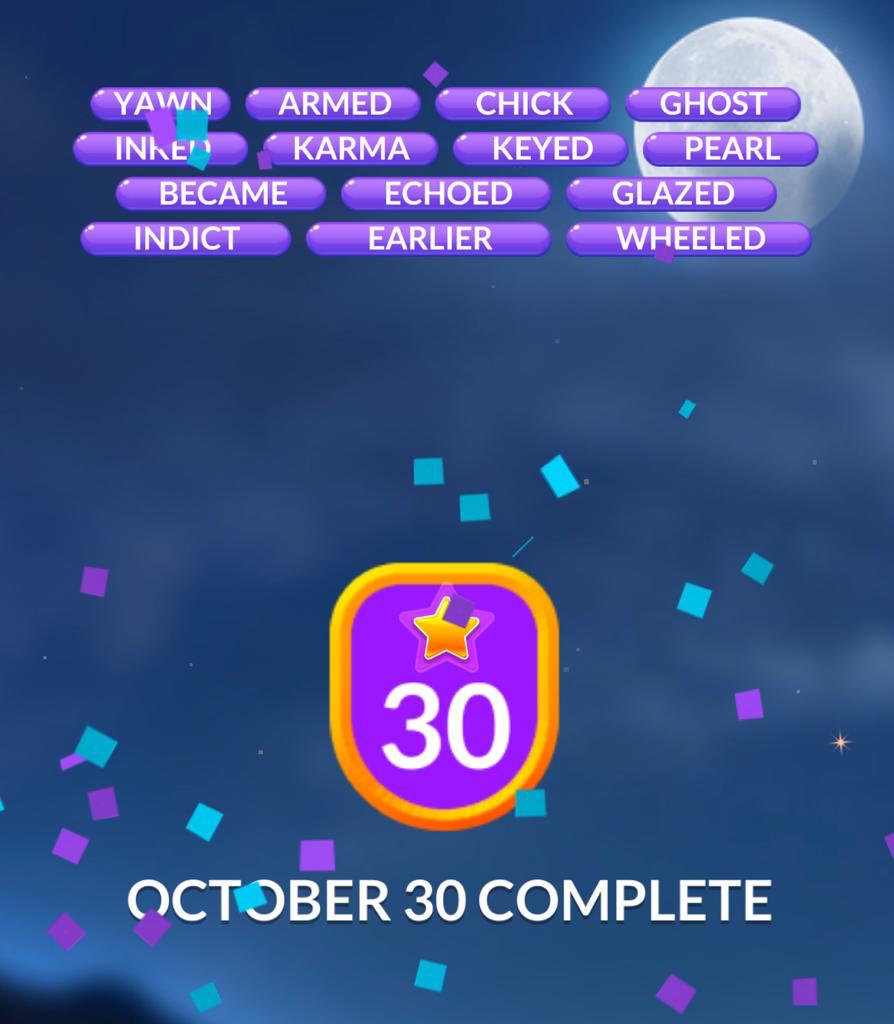894x1024 pixels.
Task: Tap the GHOST word chip
Action: (713, 104)
